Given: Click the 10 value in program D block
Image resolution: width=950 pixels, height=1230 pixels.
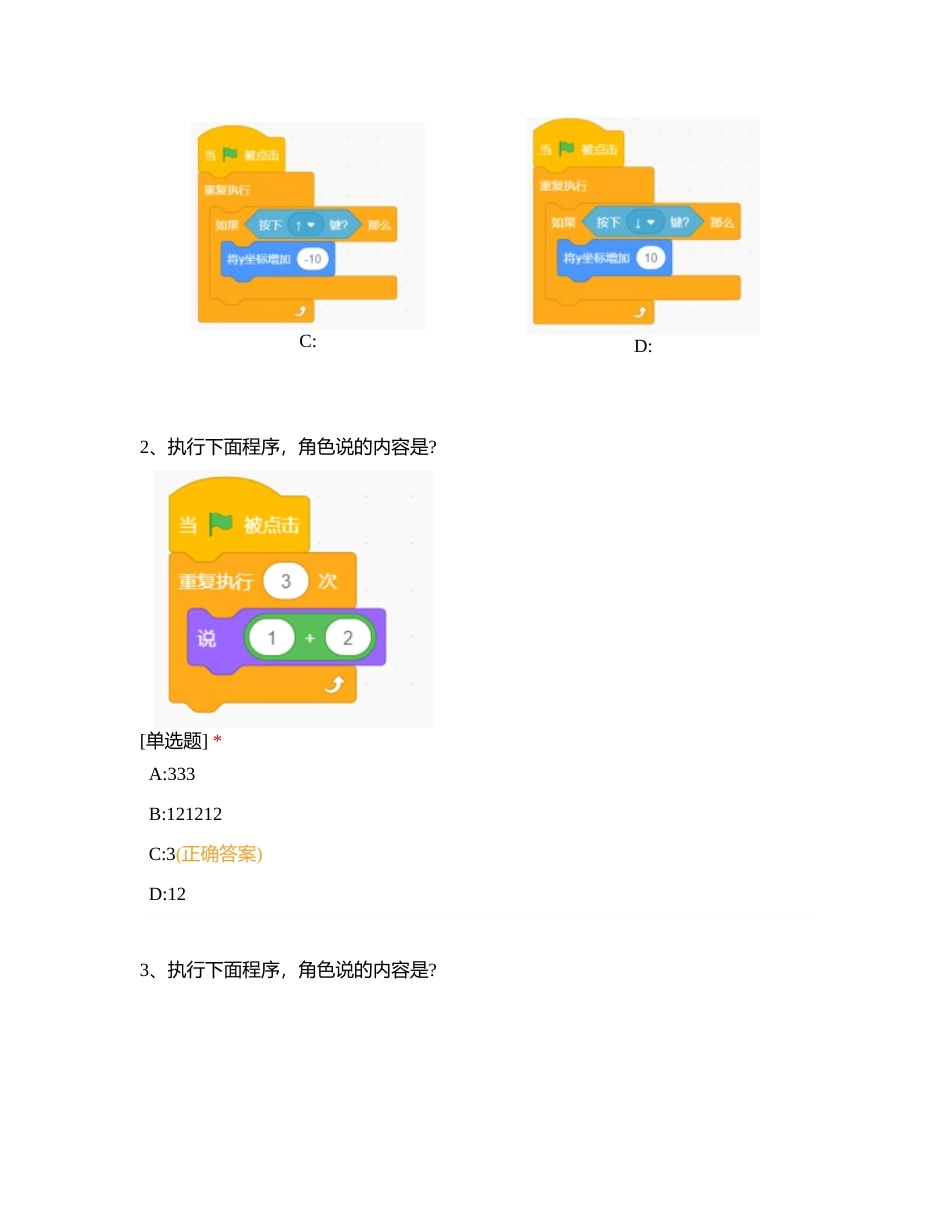Looking at the screenshot, I should tap(650, 258).
